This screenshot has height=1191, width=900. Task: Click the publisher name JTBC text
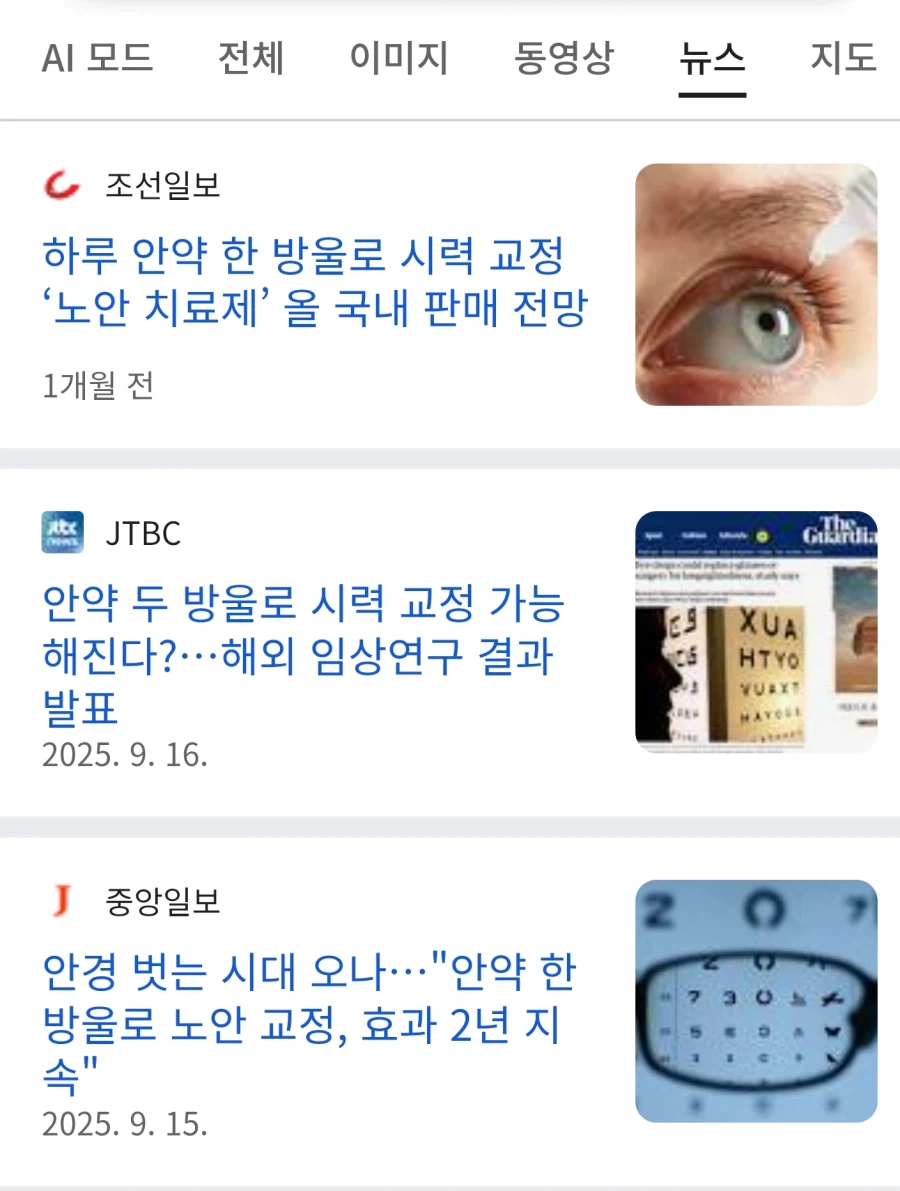click(144, 532)
